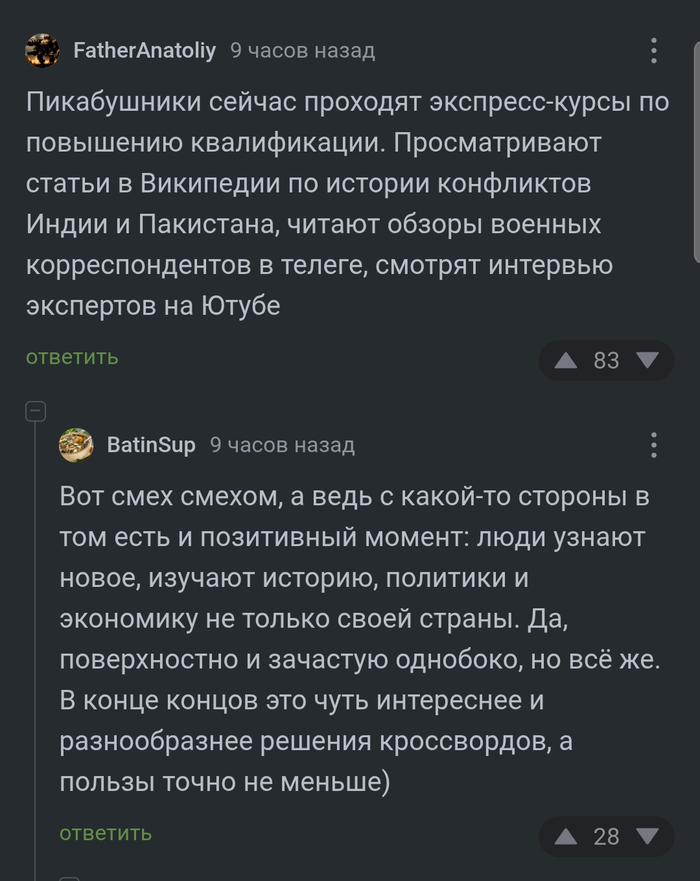Screen dimensions: 700x881
Task: Downvote FatherAnatoliy's comment with 83 rating
Action: pos(647,360)
